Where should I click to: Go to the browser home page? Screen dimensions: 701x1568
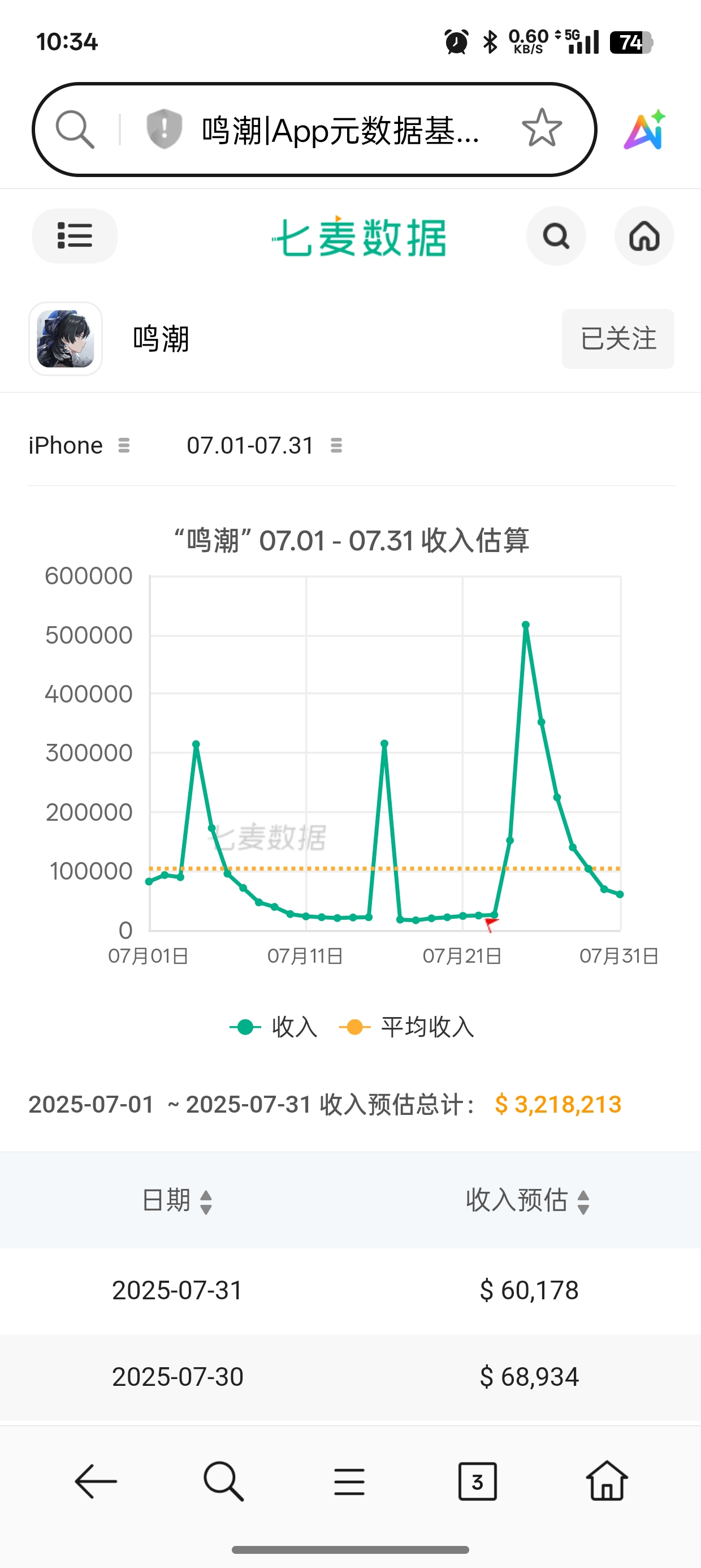607,1481
